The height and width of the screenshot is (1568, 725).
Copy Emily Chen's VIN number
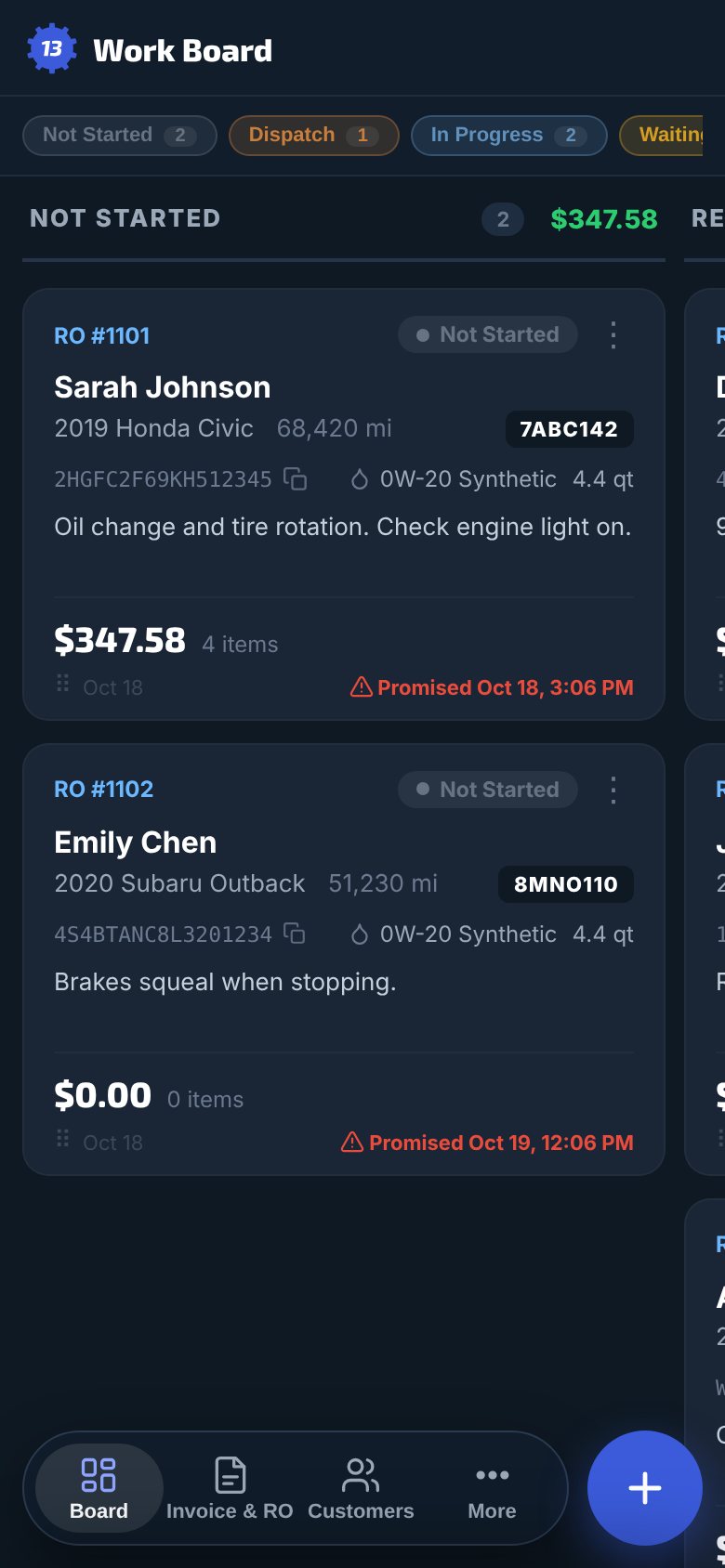tap(295, 934)
